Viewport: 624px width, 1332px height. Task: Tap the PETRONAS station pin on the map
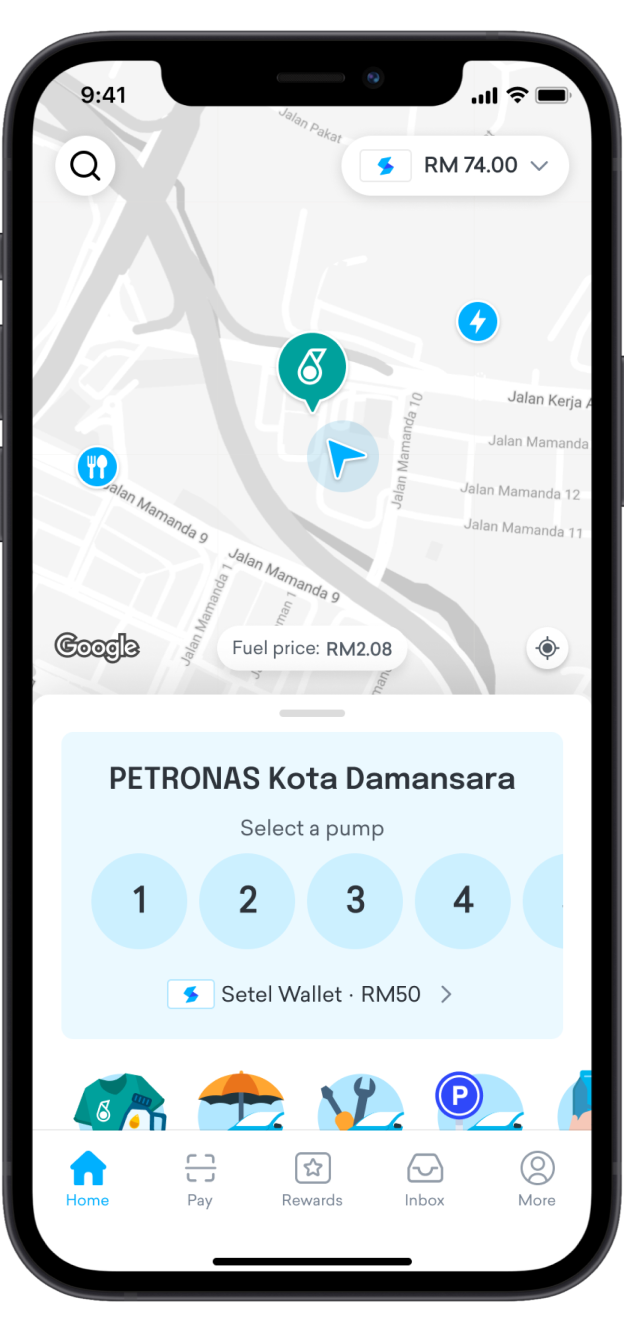(x=312, y=367)
